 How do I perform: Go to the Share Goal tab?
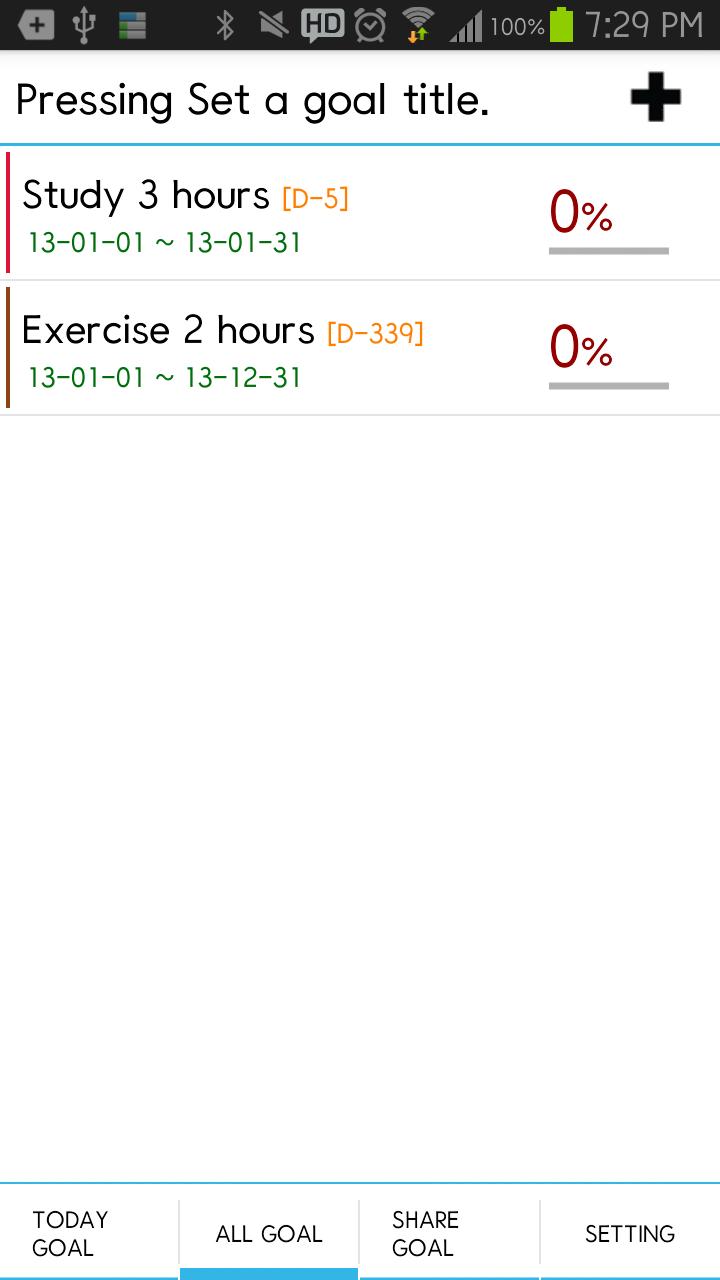(x=449, y=1233)
